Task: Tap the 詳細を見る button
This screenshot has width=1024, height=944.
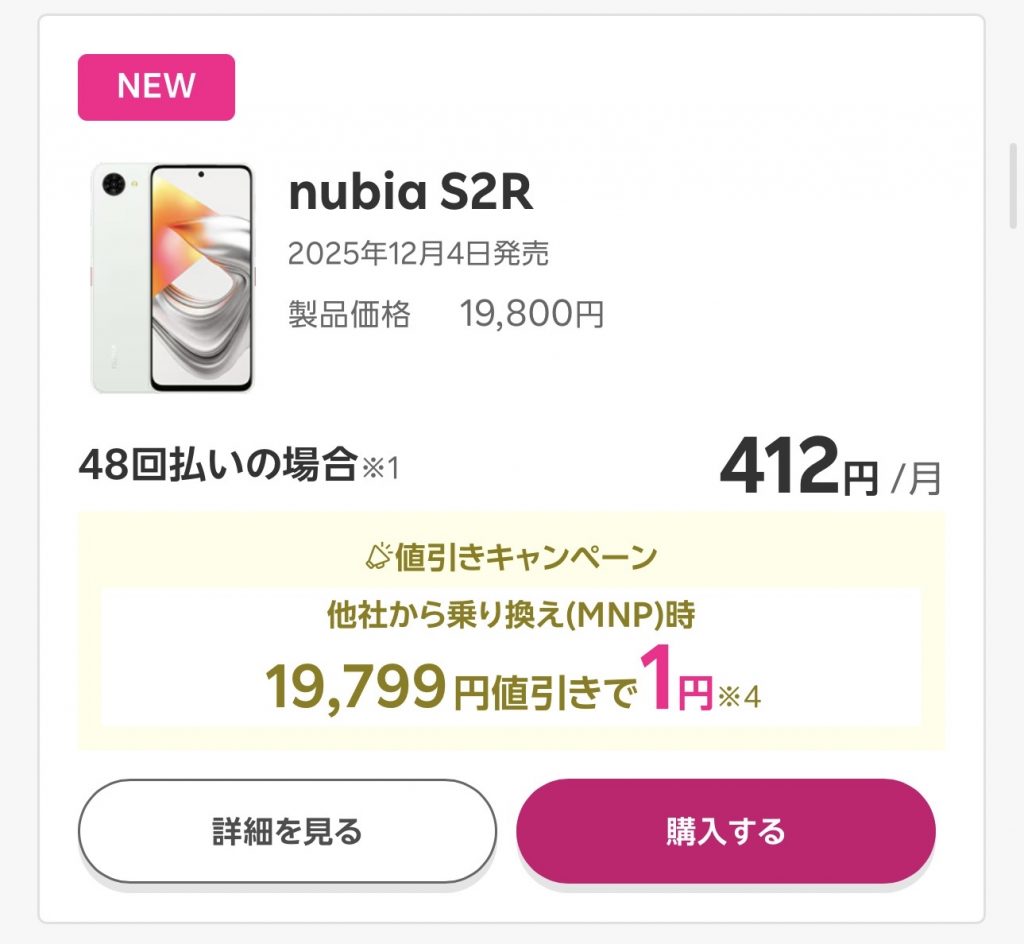Action: (x=287, y=831)
